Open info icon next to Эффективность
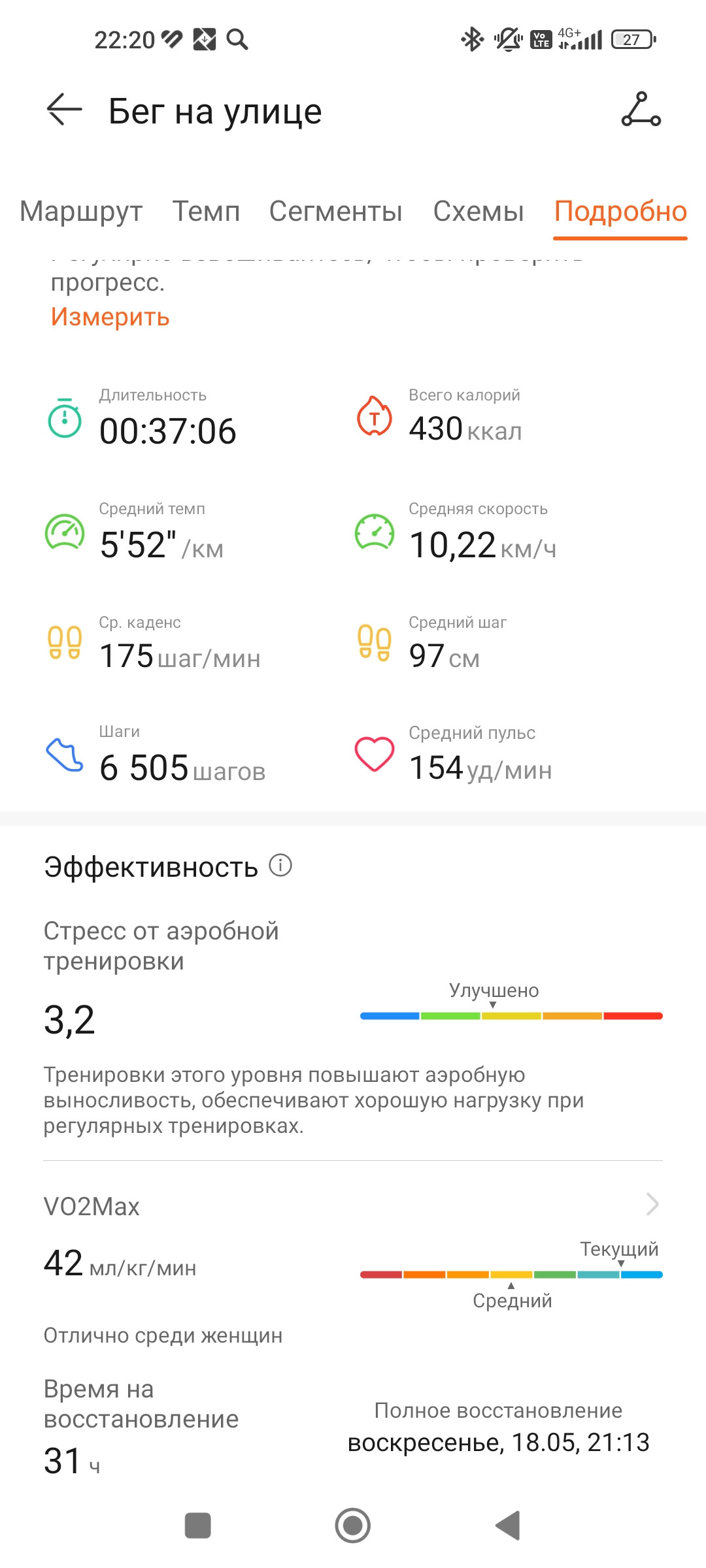706x1568 pixels. click(x=280, y=866)
